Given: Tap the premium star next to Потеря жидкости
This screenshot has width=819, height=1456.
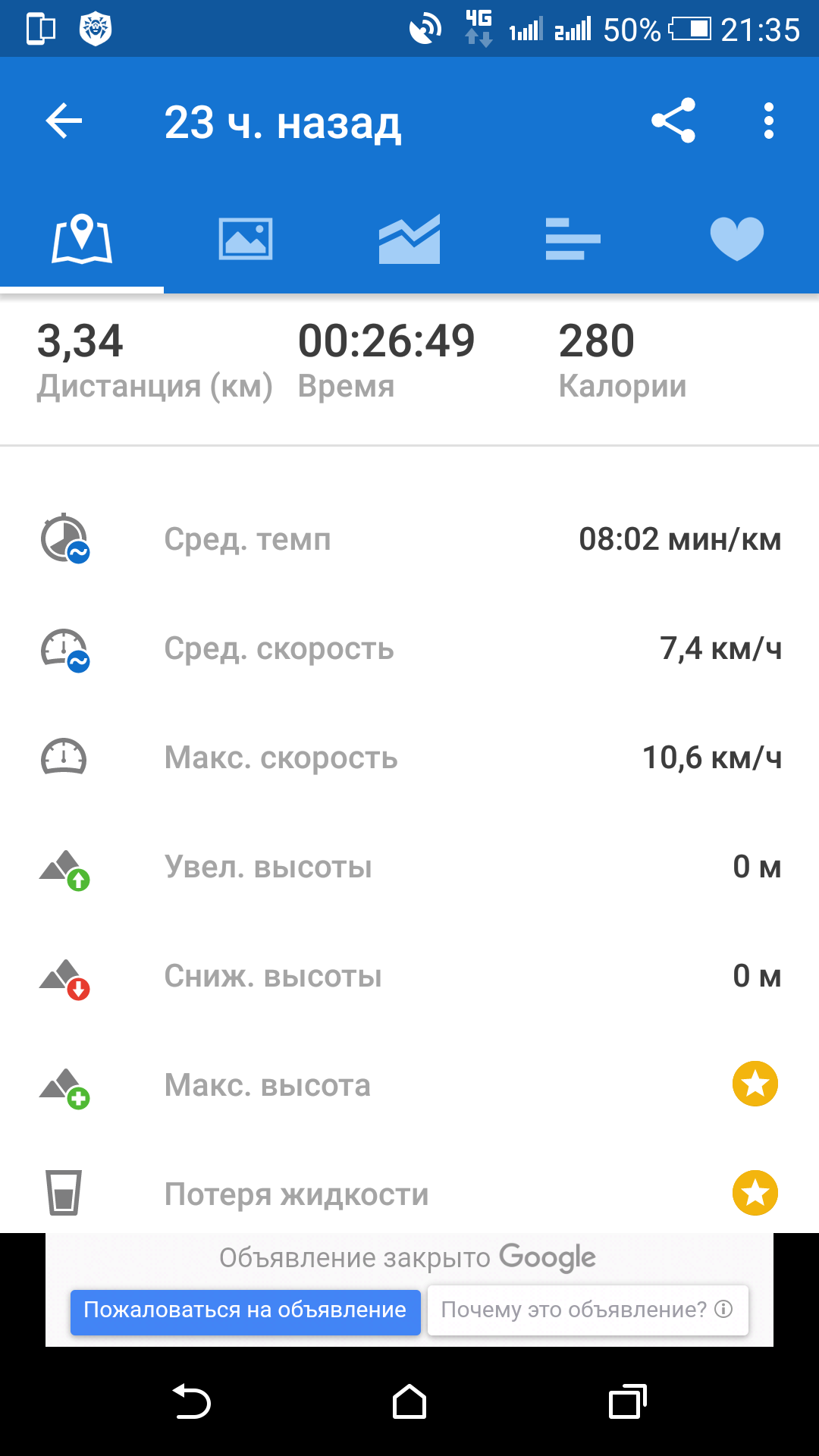Looking at the screenshot, I should click(x=755, y=1193).
